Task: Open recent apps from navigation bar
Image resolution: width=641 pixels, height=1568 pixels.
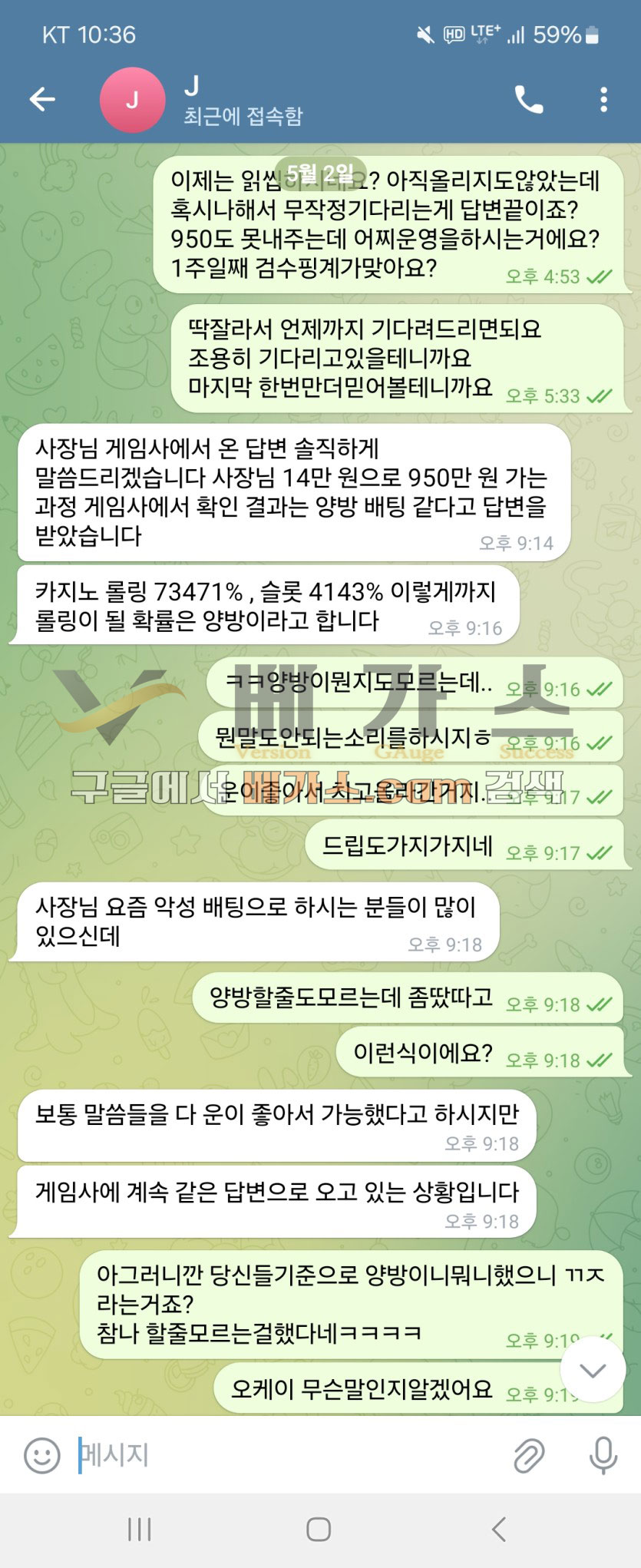Action: click(x=139, y=1529)
